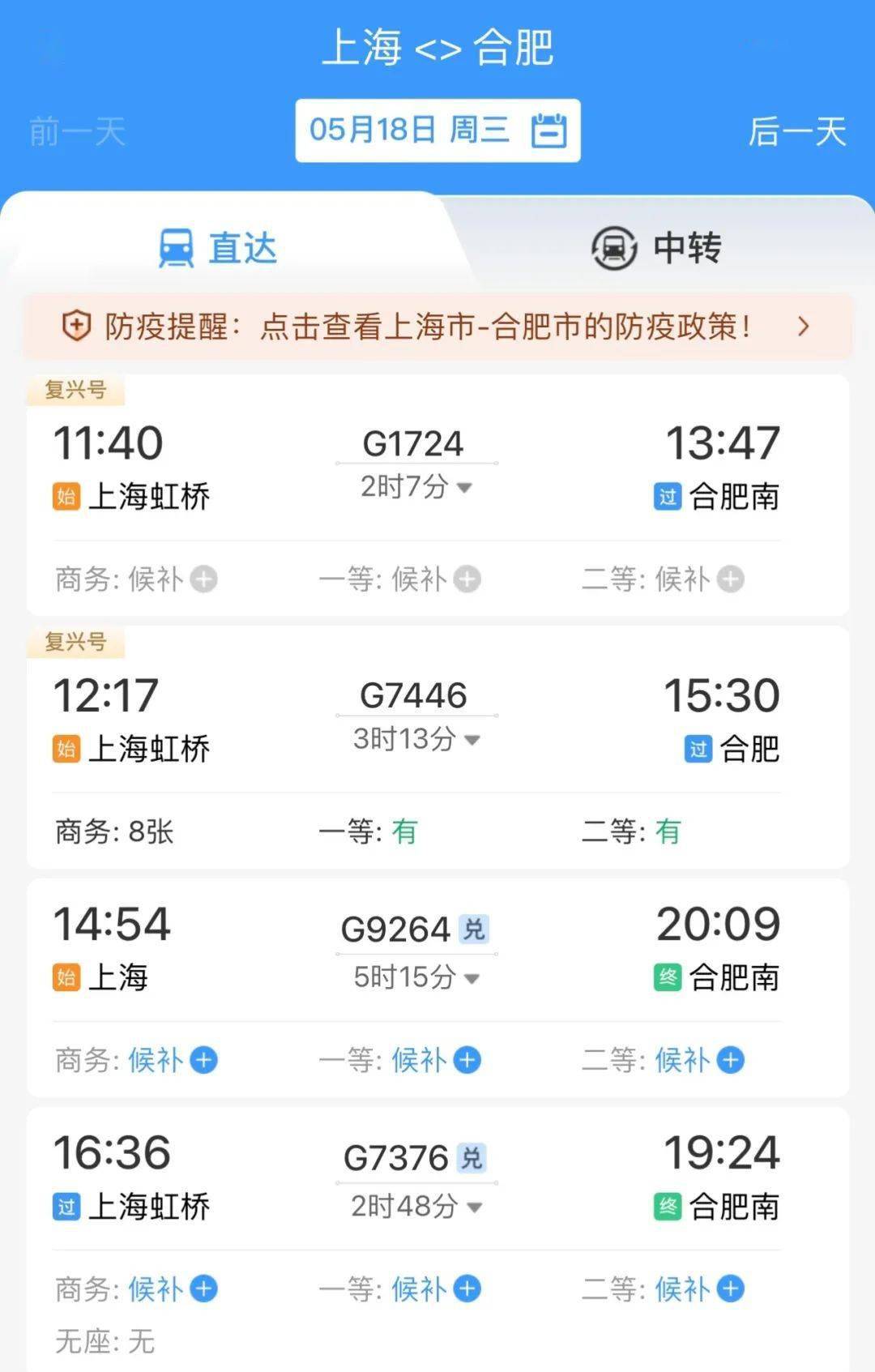This screenshot has width=875, height=1372.
Task: Click the transfer icon on the 中转 tab
Action: click(613, 250)
